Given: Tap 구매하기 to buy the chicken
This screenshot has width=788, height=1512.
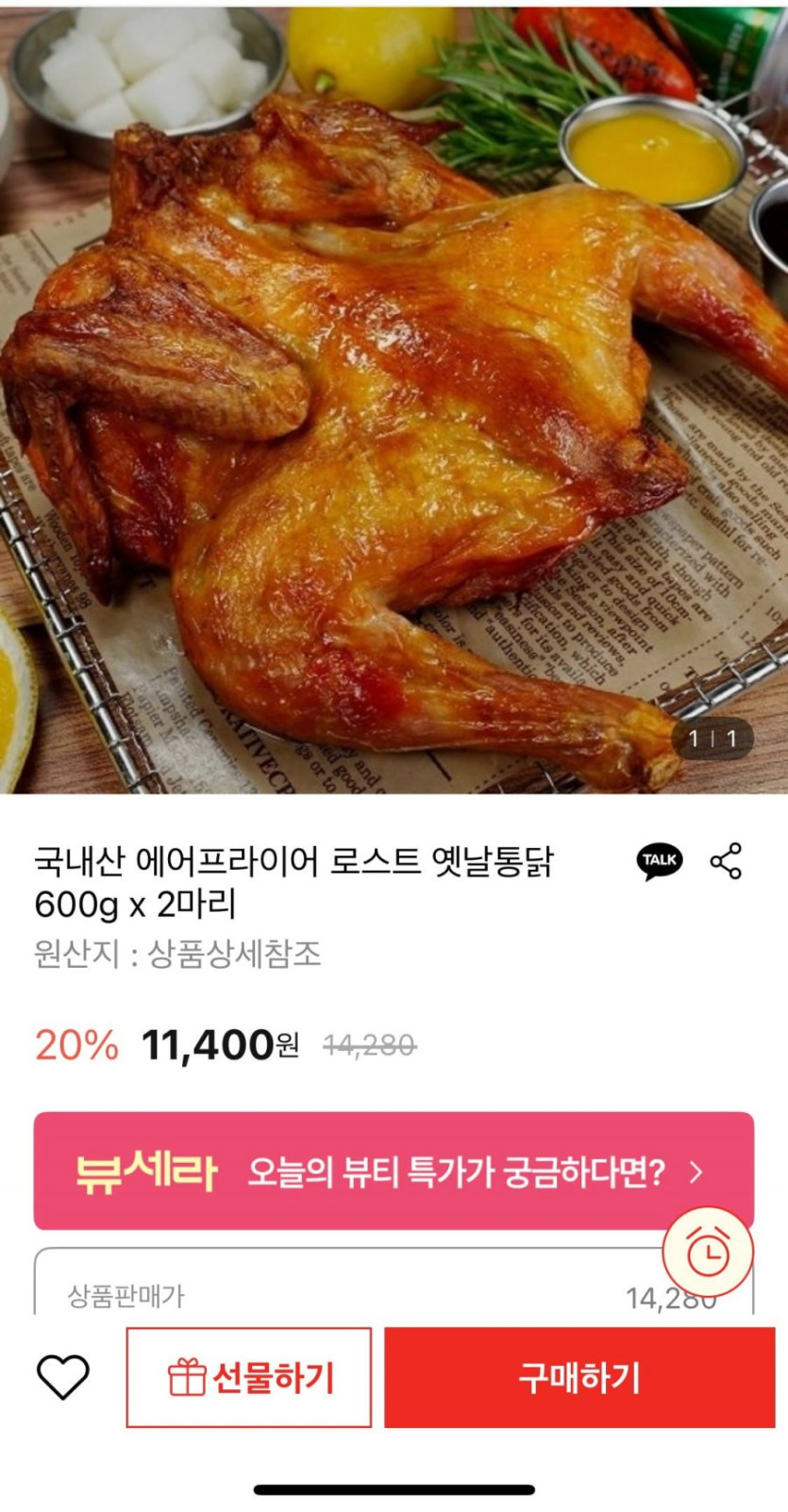Looking at the screenshot, I should tap(579, 1377).
